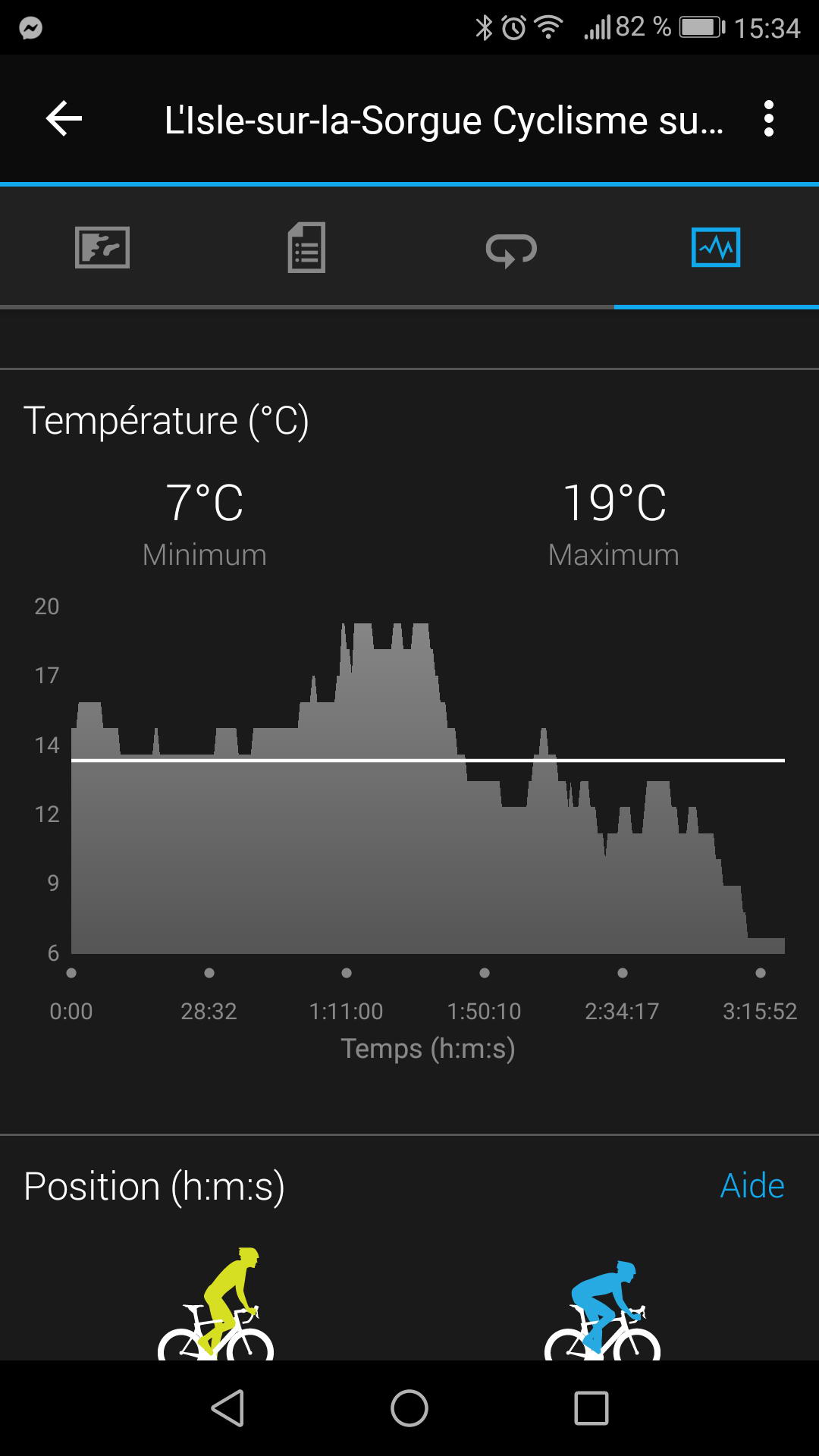
Task: Tap the Android home button
Action: (x=409, y=1408)
